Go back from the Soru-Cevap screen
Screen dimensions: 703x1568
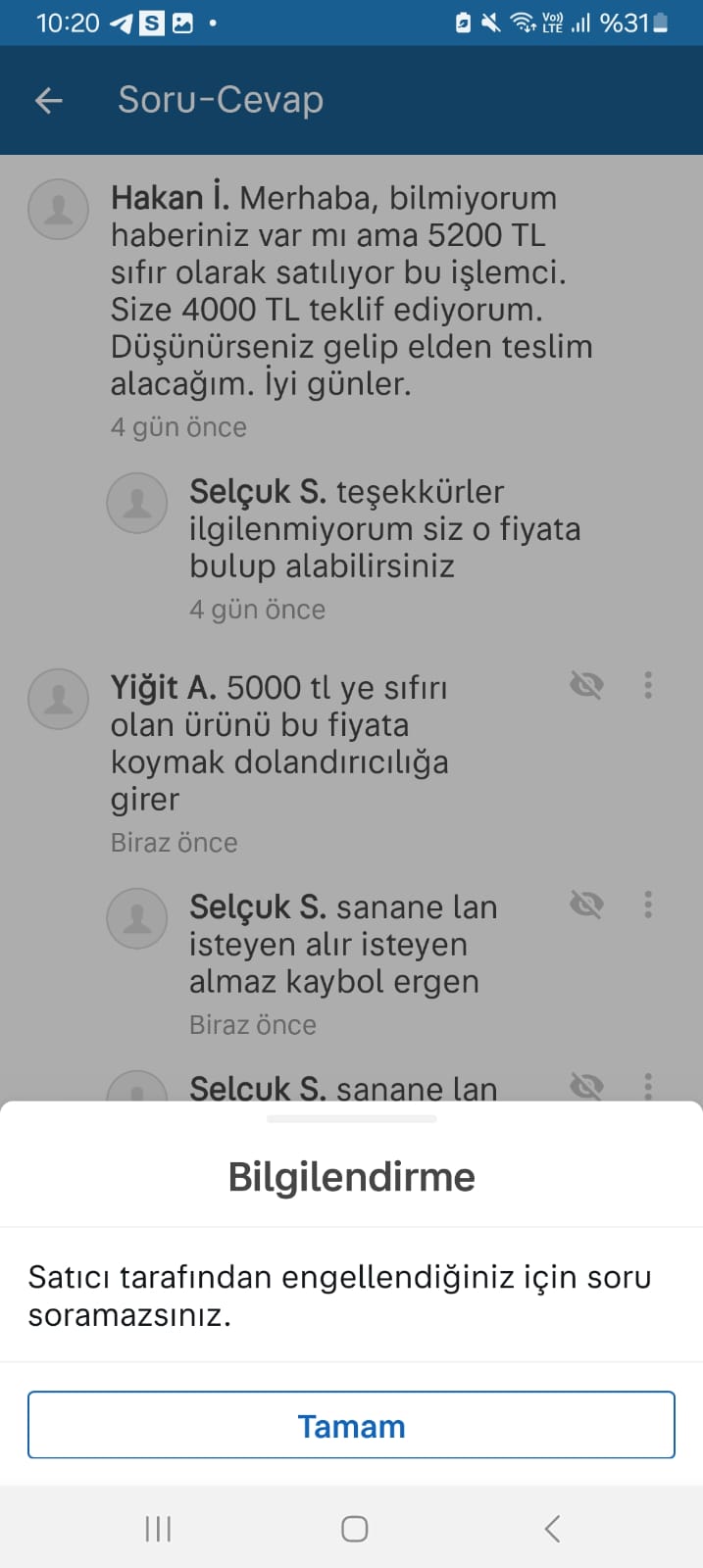[49, 100]
